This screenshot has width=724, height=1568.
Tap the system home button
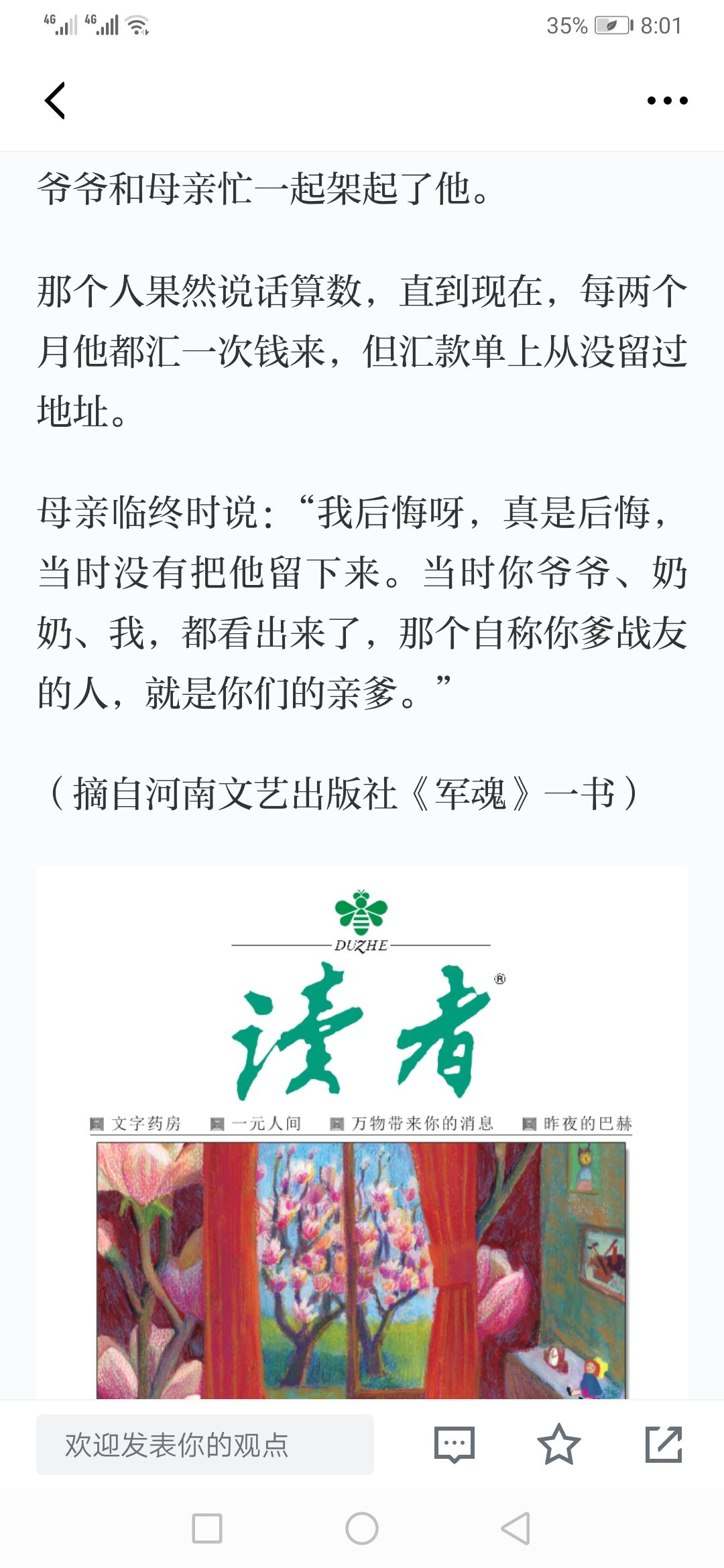click(x=362, y=1528)
